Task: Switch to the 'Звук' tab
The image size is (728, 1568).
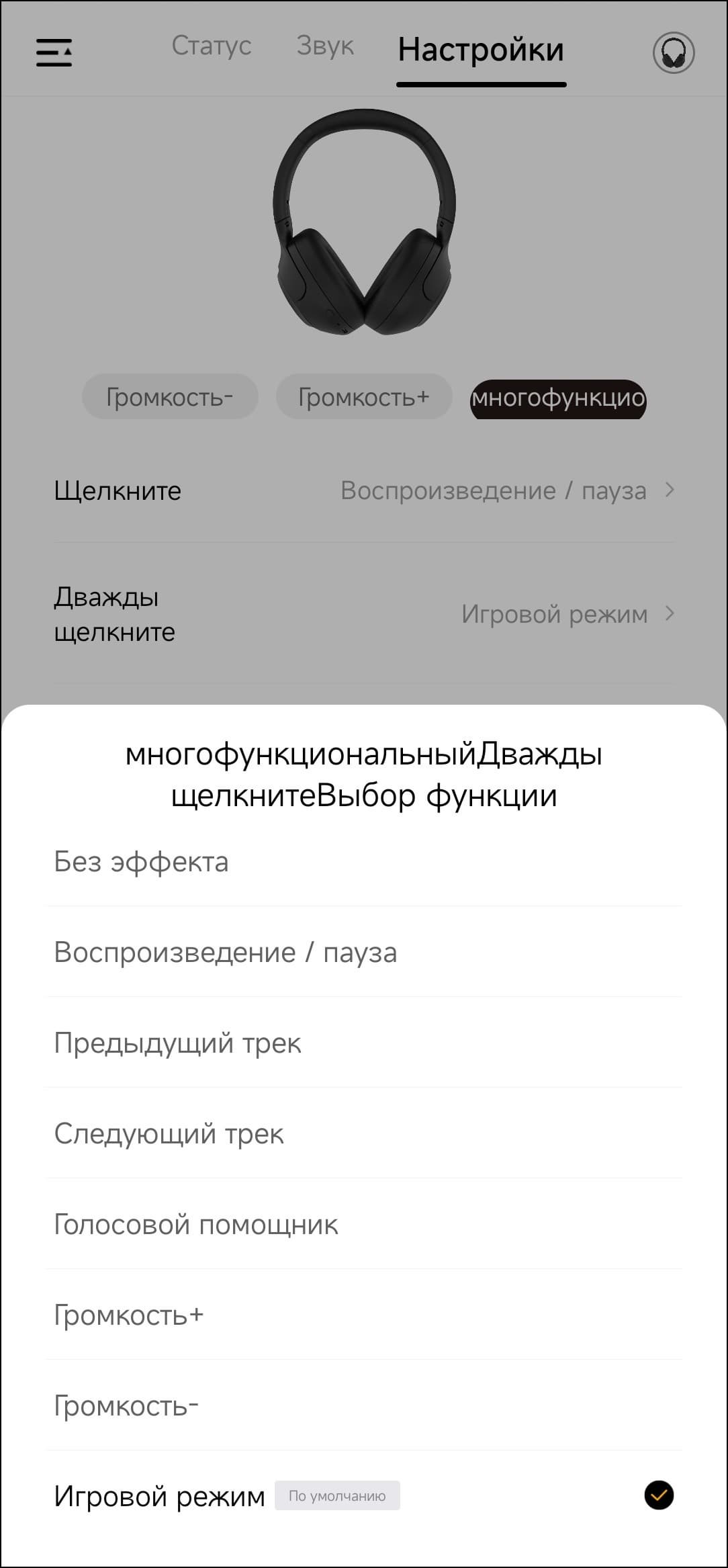Action: pyautogui.click(x=325, y=46)
